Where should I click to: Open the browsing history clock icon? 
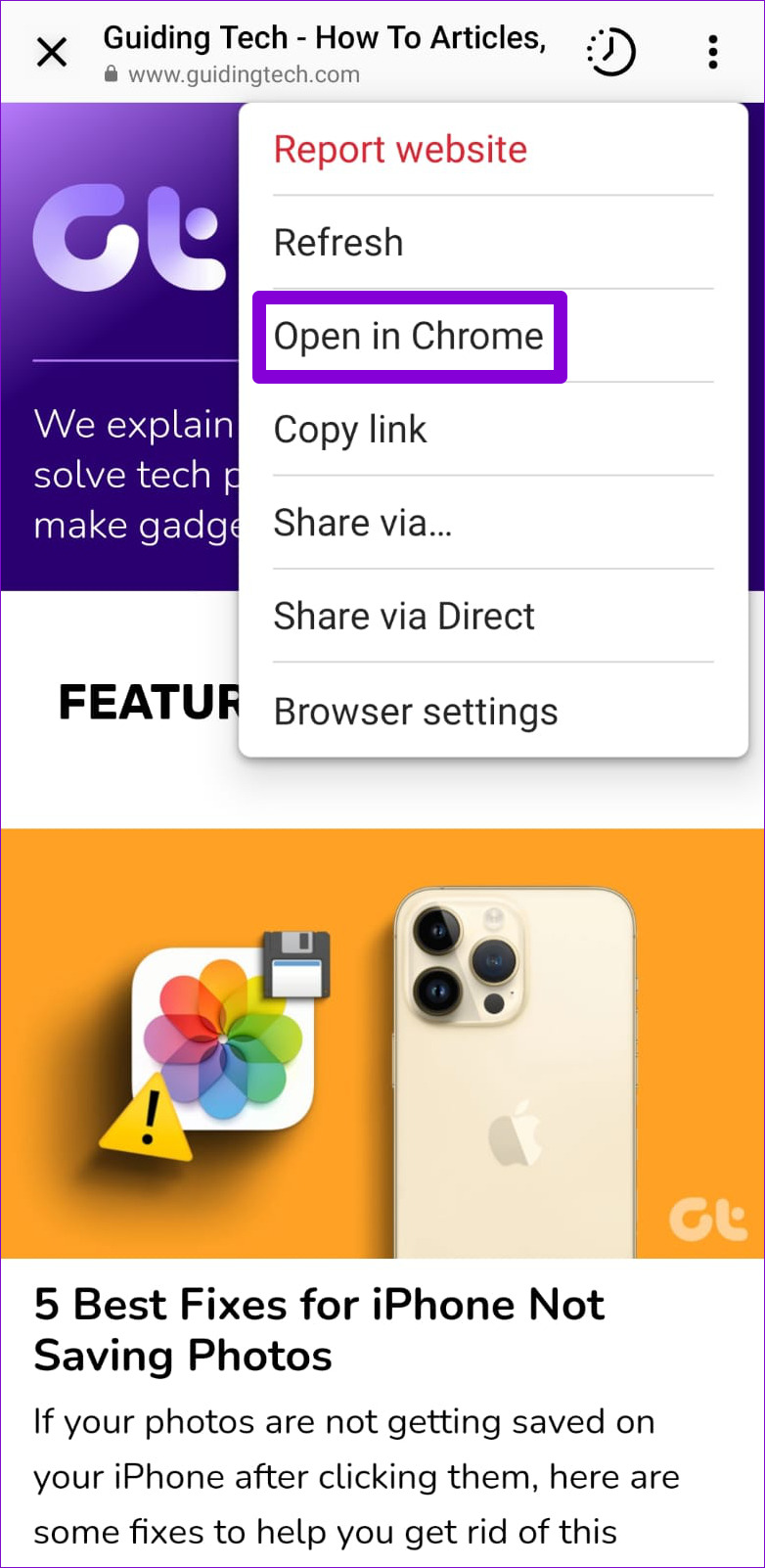[x=611, y=52]
